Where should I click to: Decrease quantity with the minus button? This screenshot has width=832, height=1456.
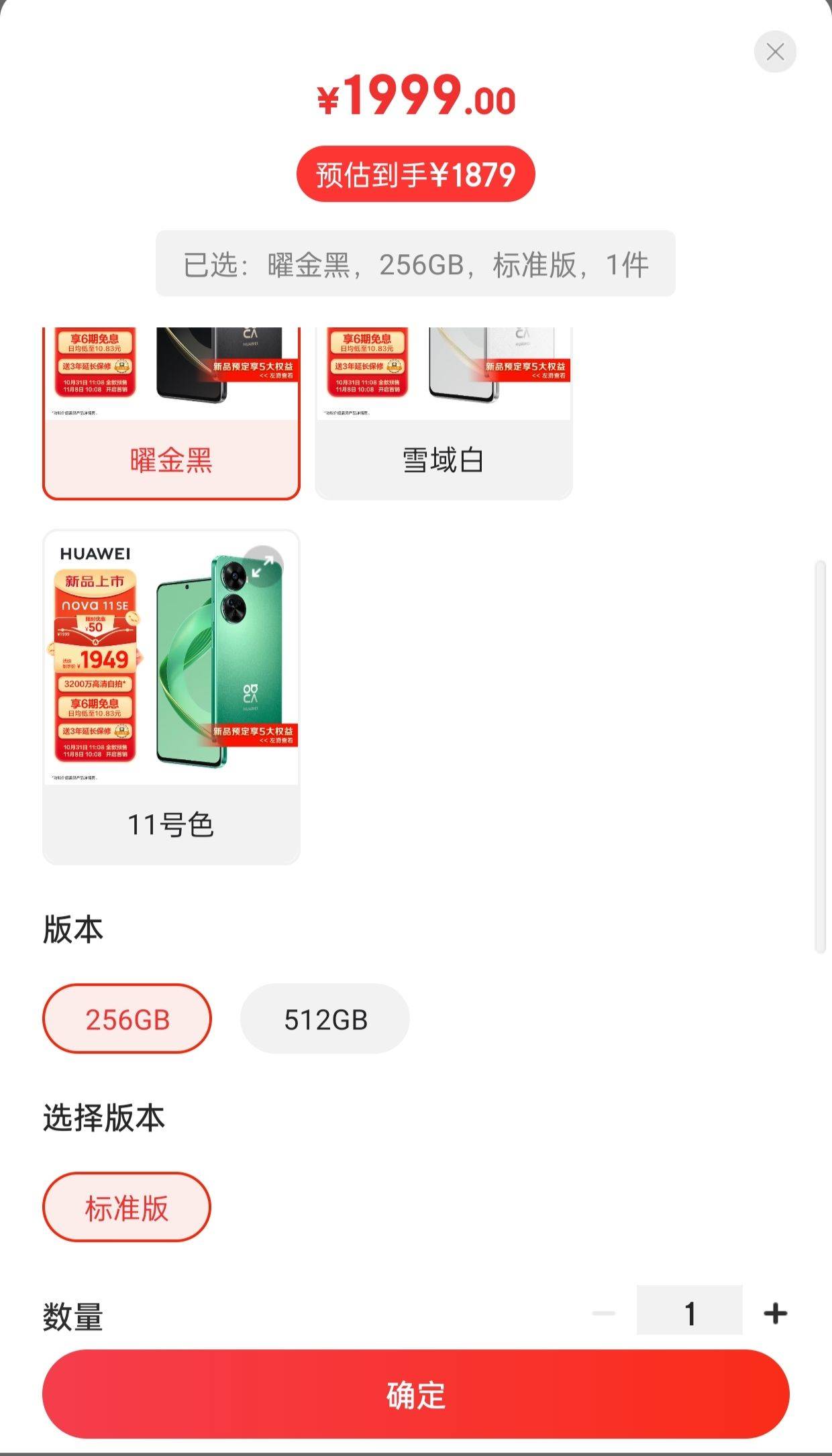(x=603, y=1313)
